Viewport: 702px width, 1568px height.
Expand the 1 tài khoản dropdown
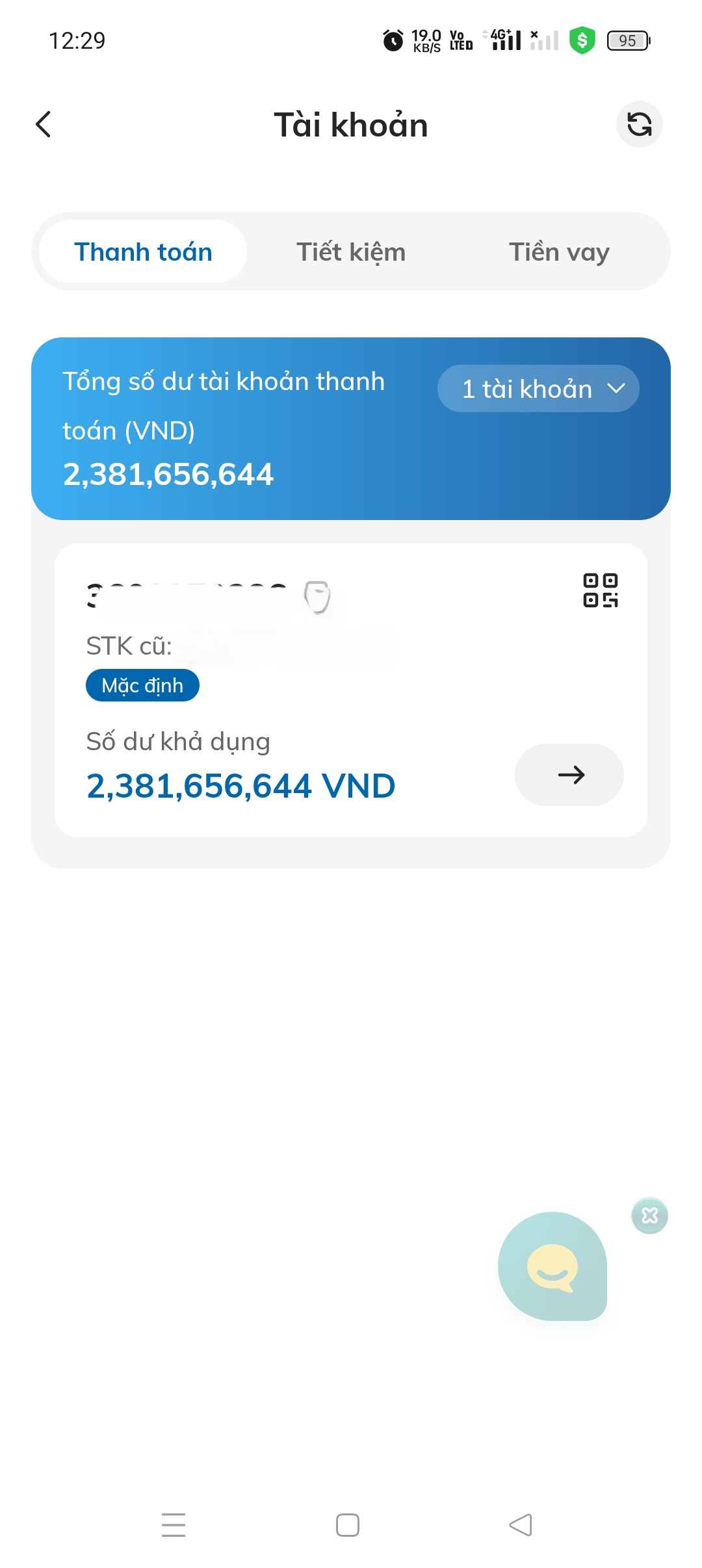[x=538, y=389]
